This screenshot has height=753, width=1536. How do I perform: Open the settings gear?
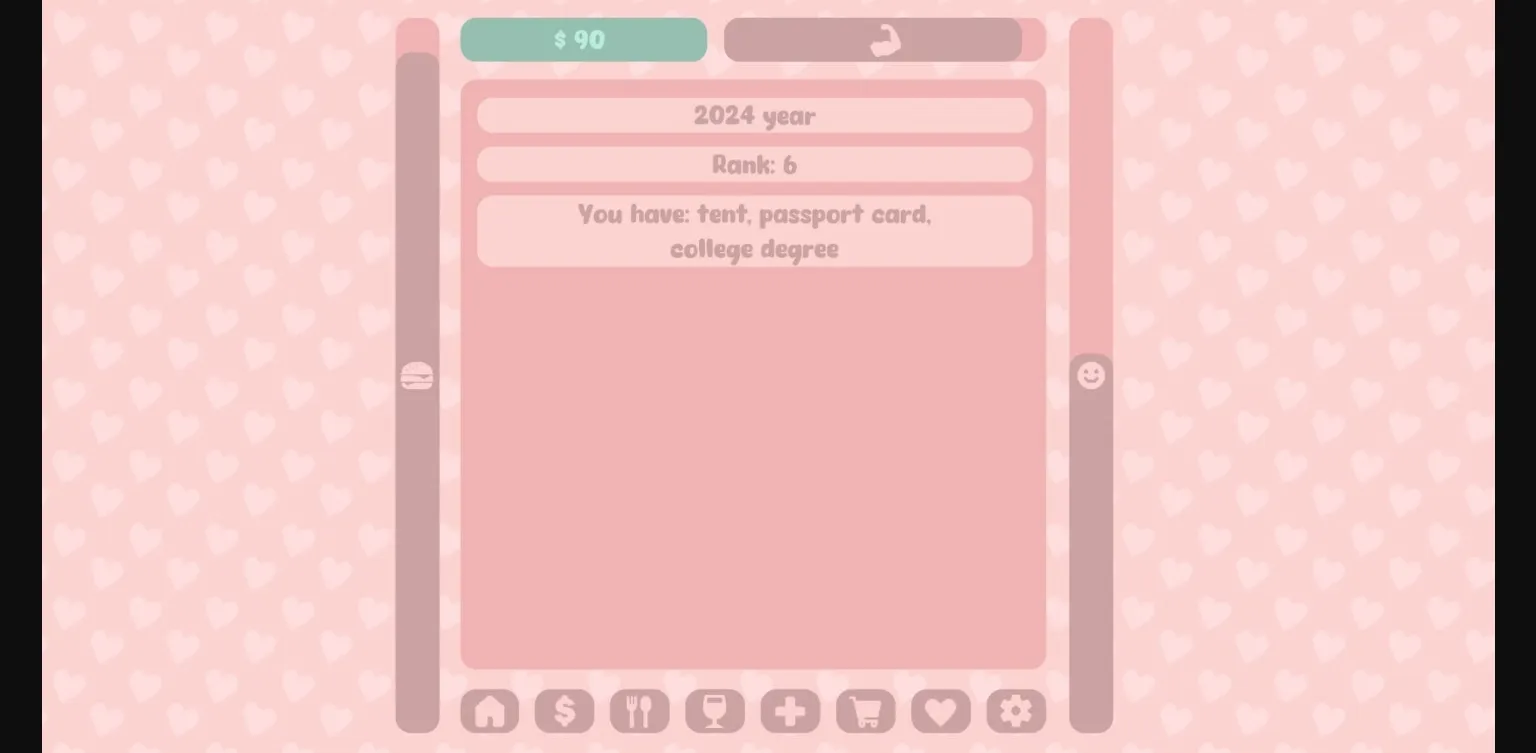pos(1016,711)
